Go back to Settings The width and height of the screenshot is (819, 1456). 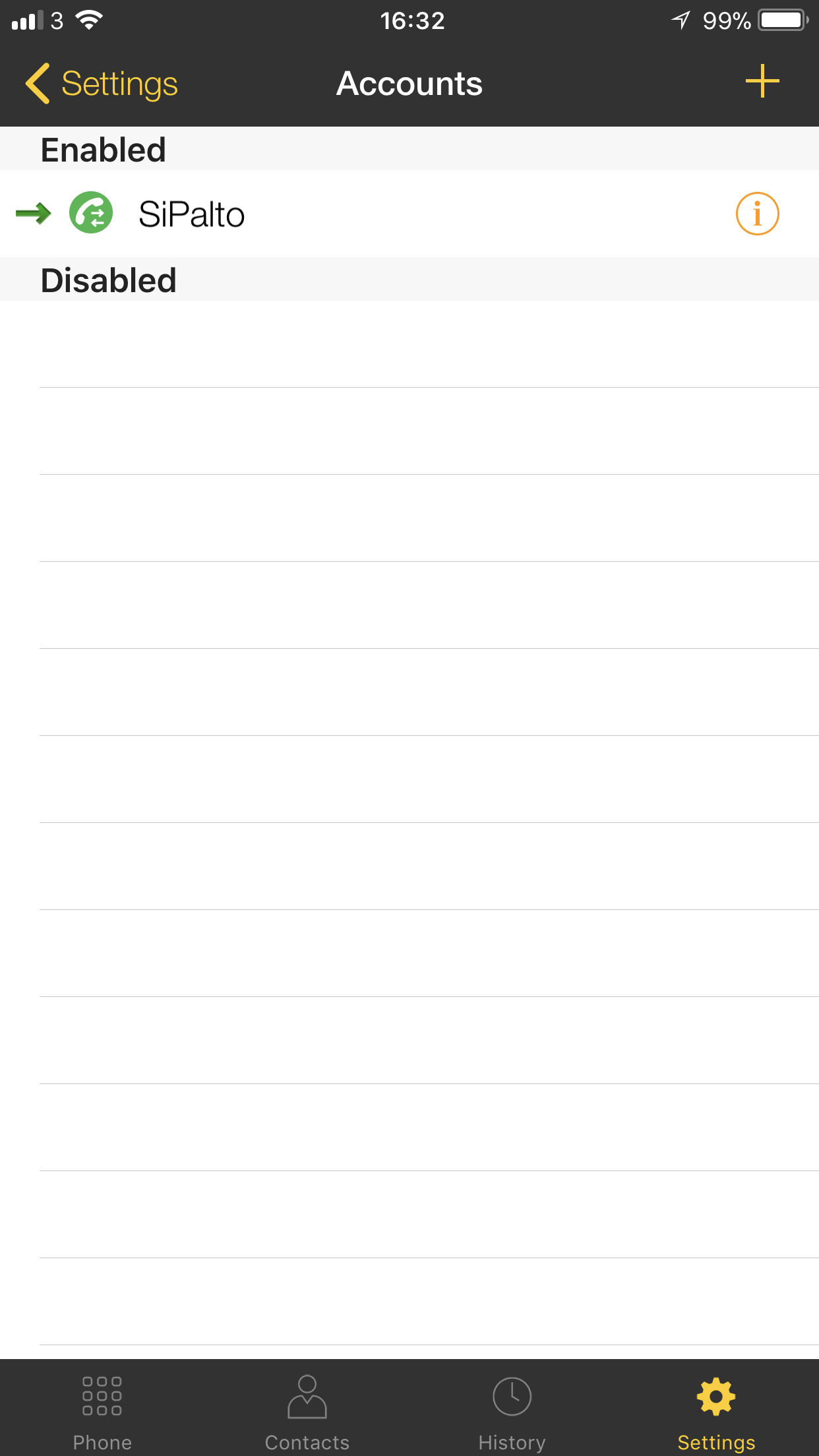102,84
